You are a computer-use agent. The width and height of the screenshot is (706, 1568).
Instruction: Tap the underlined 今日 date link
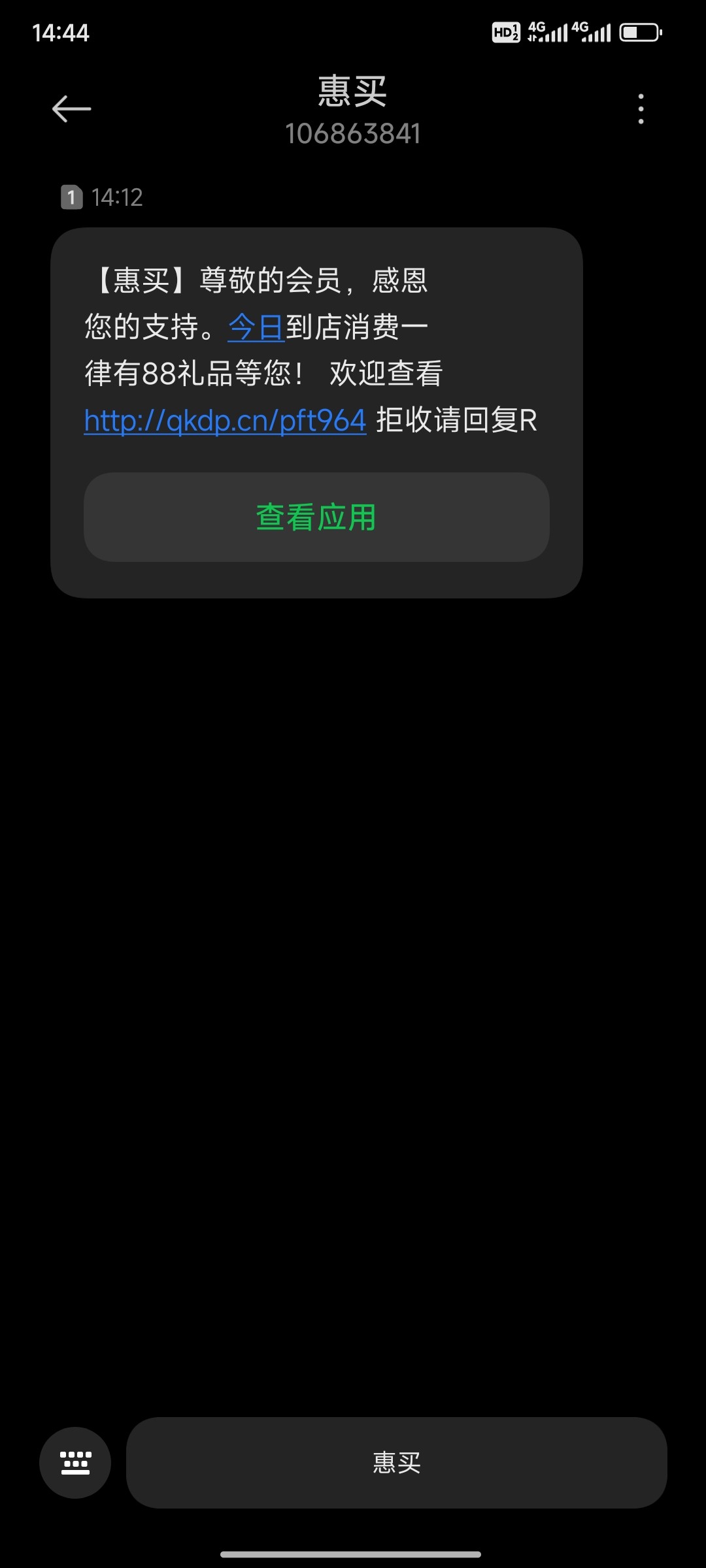pyautogui.click(x=256, y=327)
